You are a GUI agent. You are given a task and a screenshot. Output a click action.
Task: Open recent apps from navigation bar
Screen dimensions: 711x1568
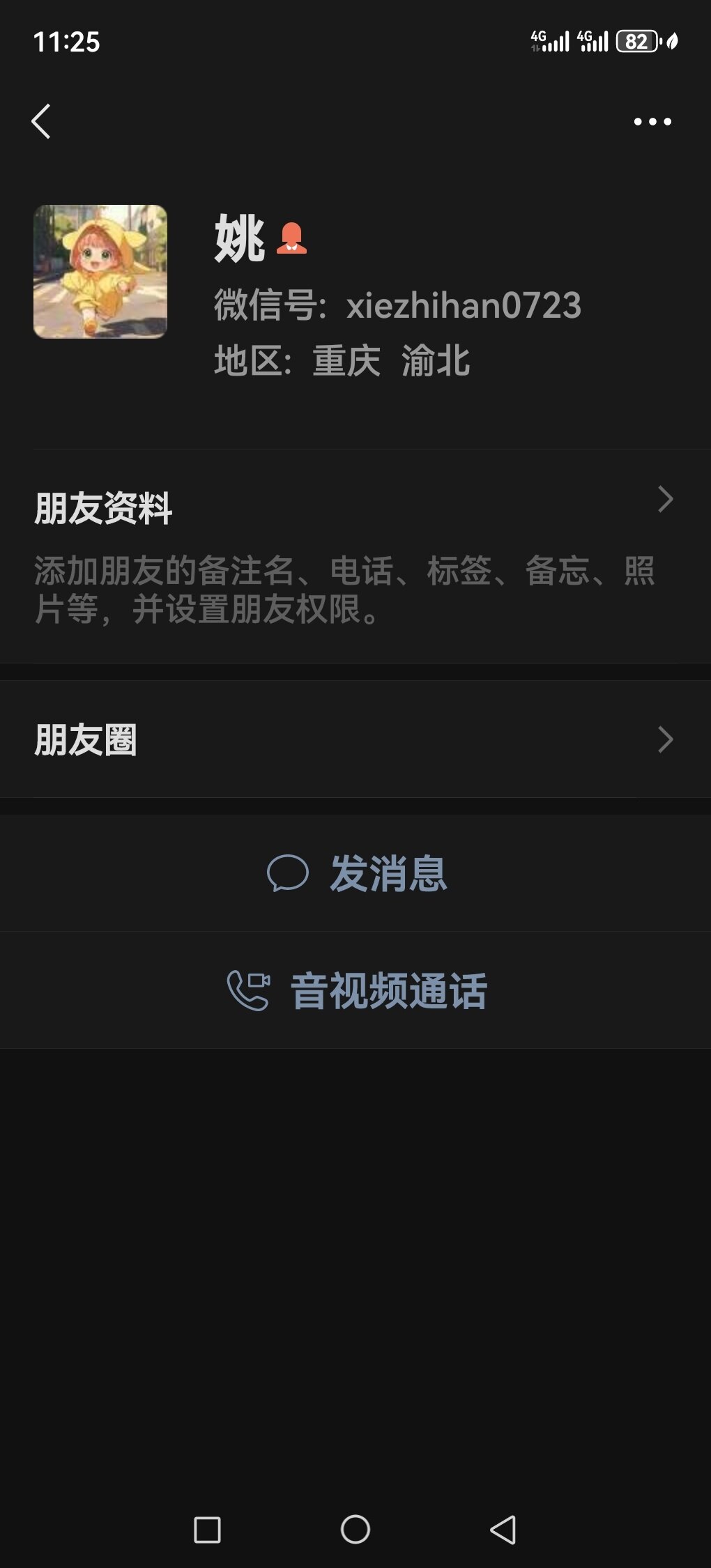207,1530
